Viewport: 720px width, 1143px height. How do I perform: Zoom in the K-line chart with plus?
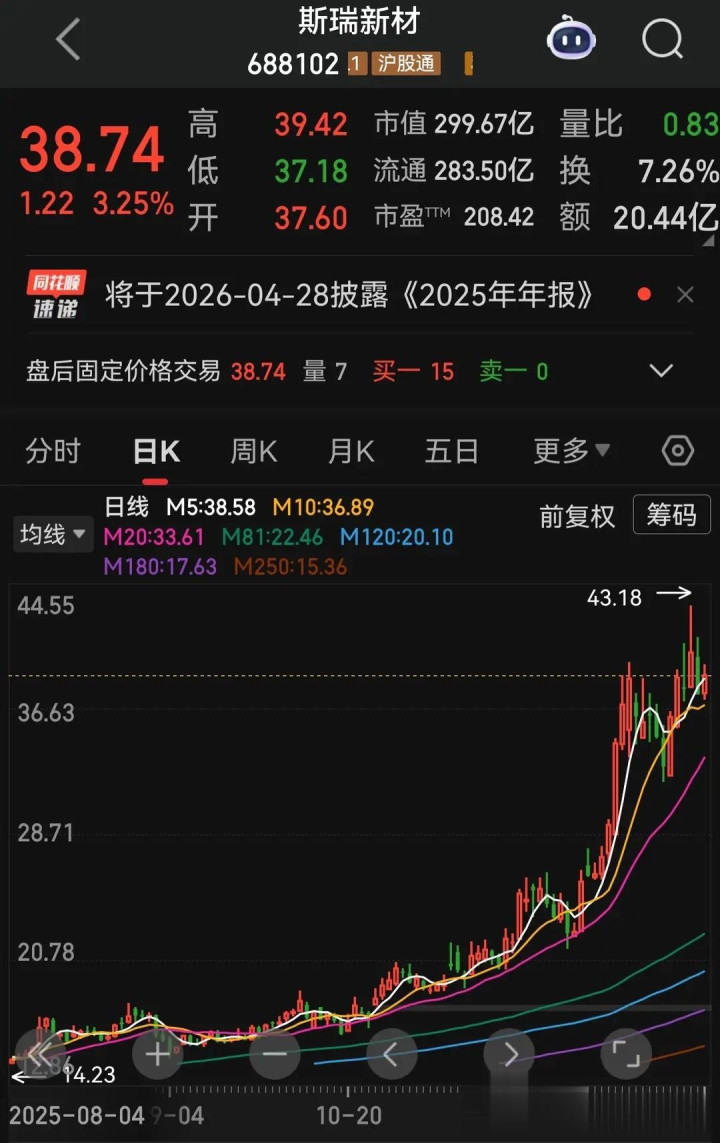(x=158, y=1053)
